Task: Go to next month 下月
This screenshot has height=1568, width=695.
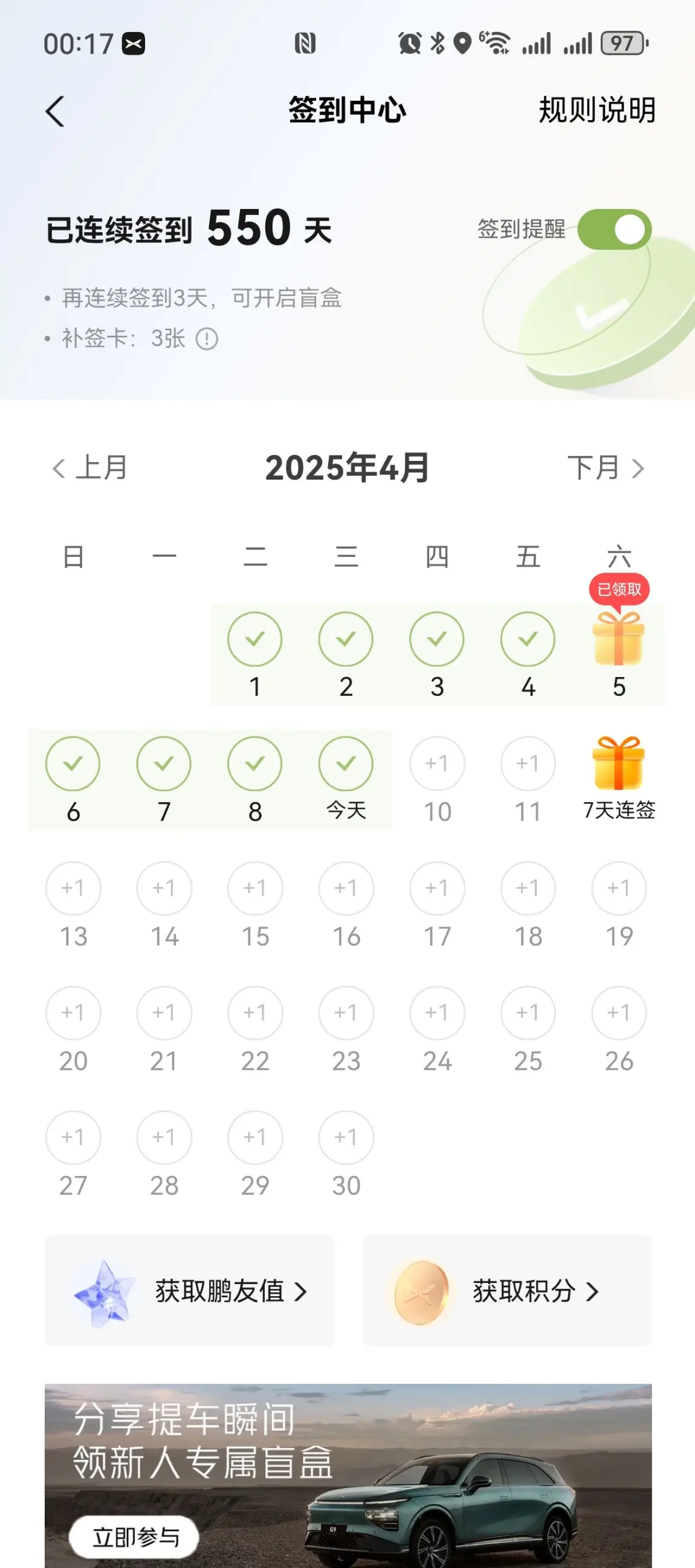Action: click(x=606, y=468)
